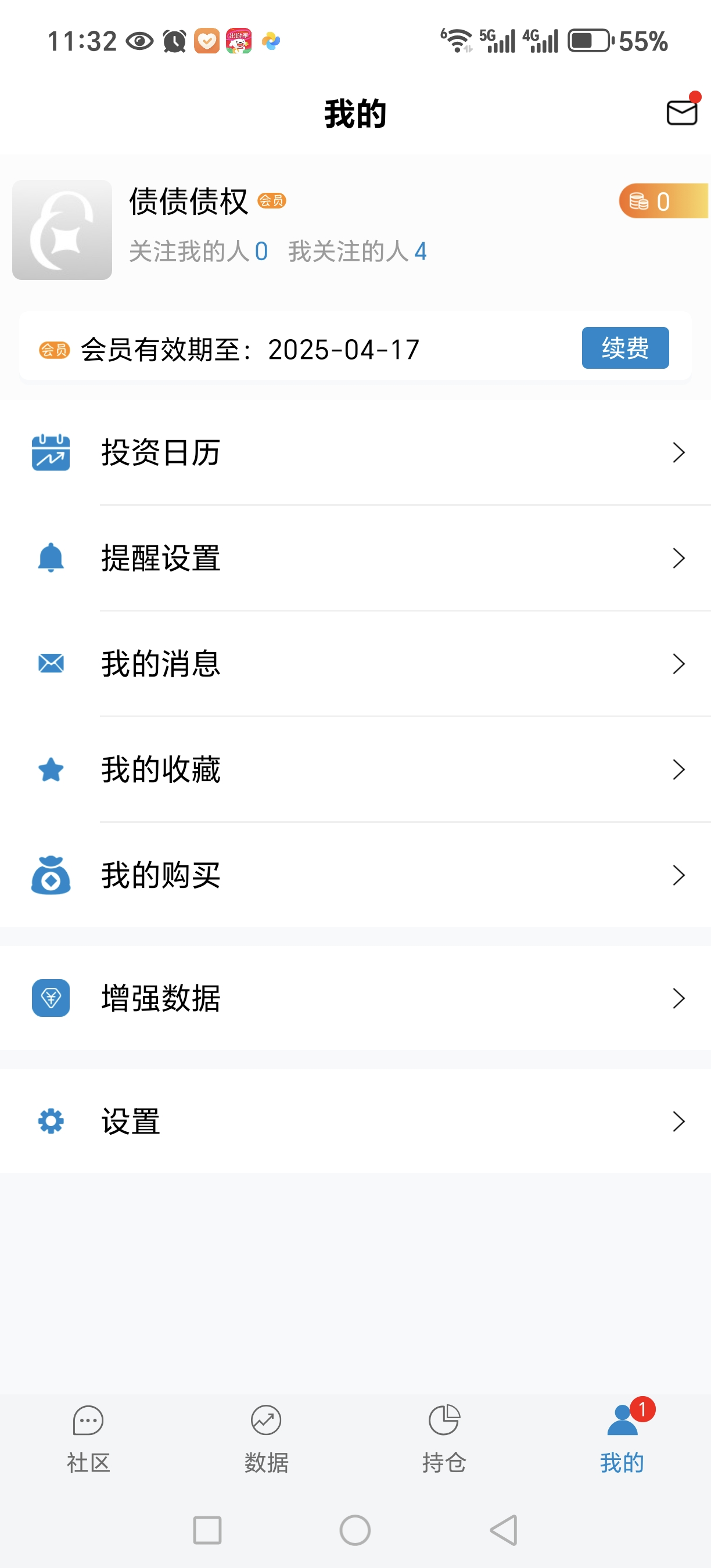View the 我关注的人 following list
Image resolution: width=711 pixels, height=1568 pixels.
click(357, 251)
